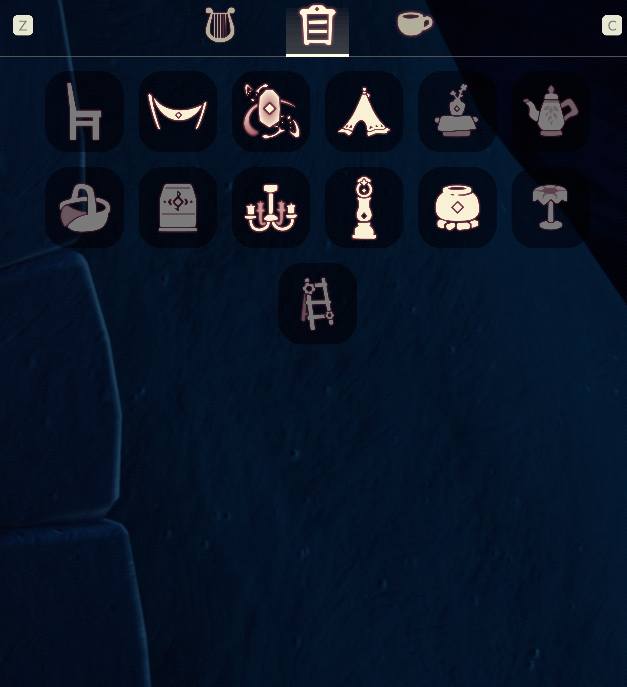
Task: Select the basket item
Action: click(84, 207)
